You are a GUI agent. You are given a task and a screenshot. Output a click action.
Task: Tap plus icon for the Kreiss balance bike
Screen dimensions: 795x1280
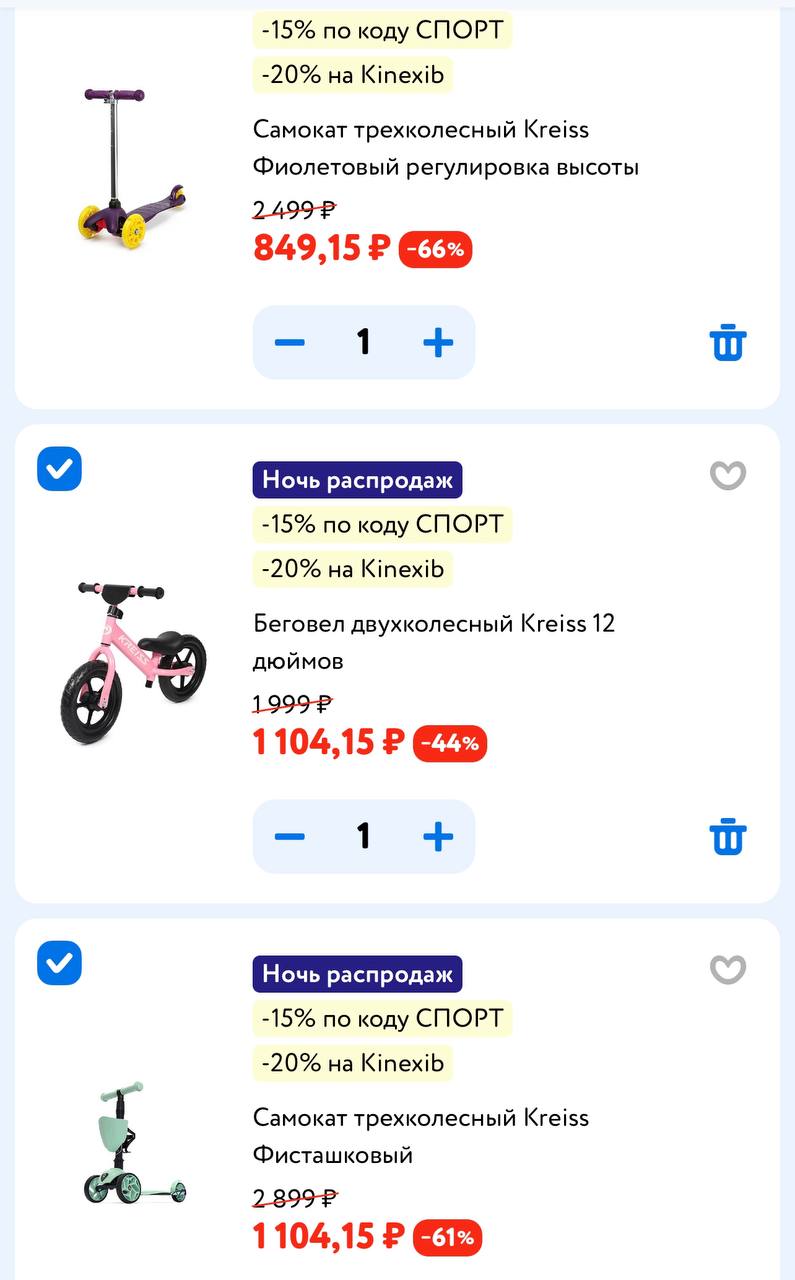[438, 835]
